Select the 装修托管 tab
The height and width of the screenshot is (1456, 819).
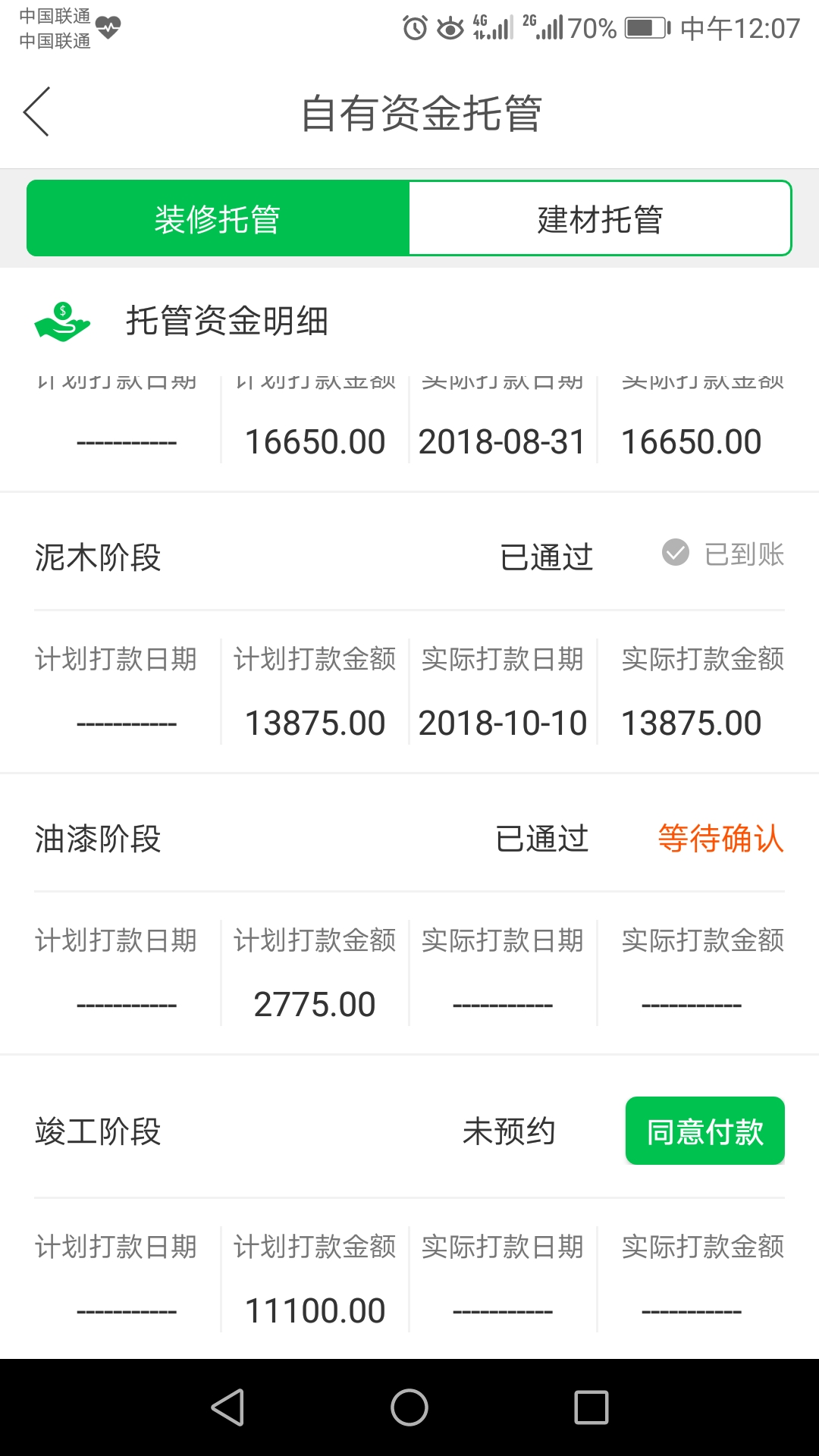(x=218, y=219)
